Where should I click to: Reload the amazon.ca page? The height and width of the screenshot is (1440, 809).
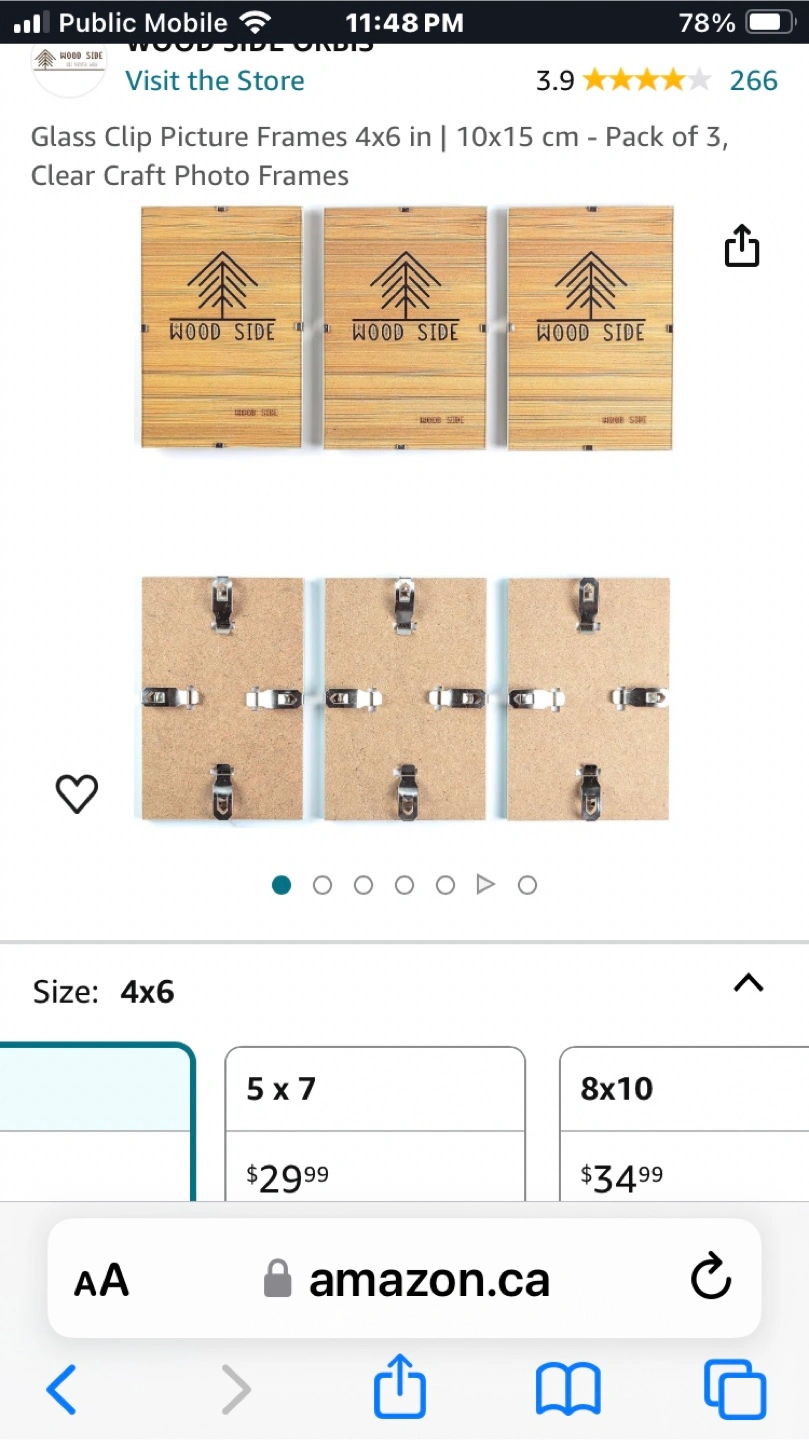pos(710,1278)
